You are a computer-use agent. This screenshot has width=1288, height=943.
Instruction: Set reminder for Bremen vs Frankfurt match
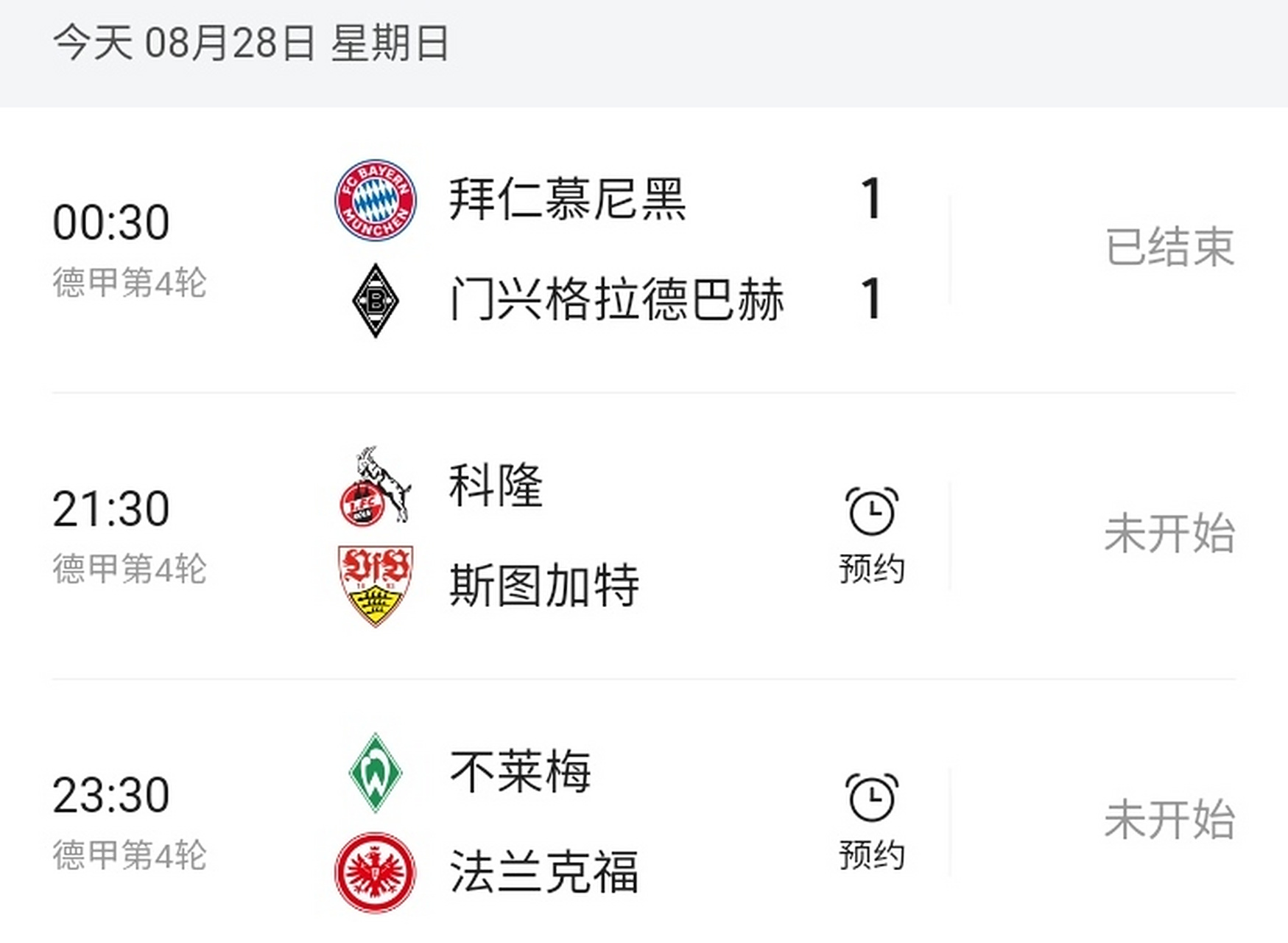[871, 820]
